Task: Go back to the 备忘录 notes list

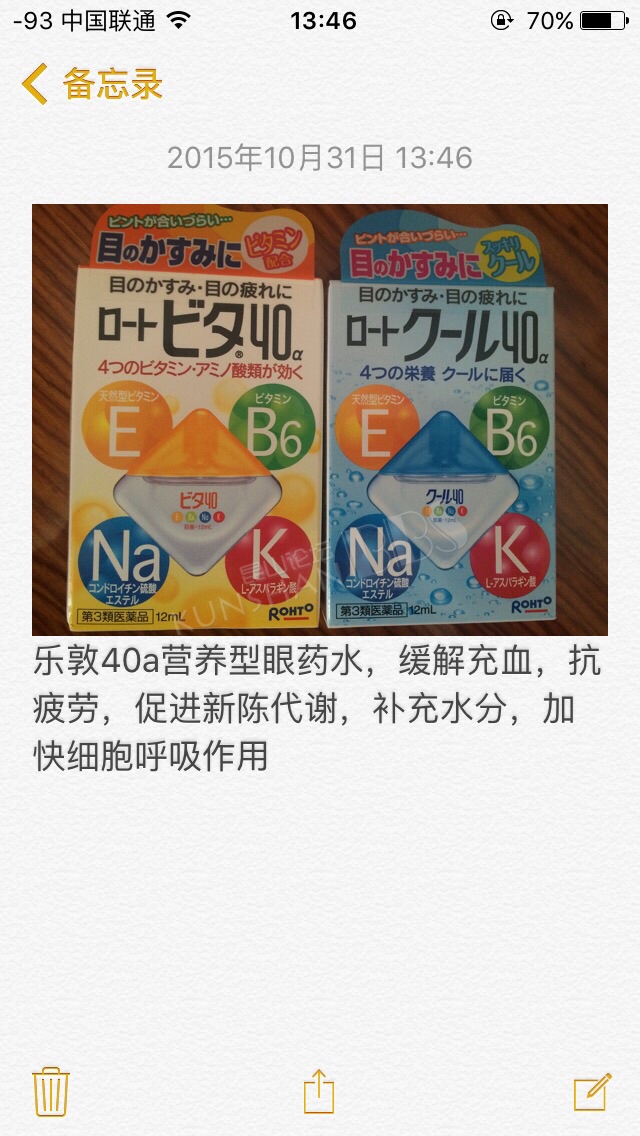Action: pos(91,84)
